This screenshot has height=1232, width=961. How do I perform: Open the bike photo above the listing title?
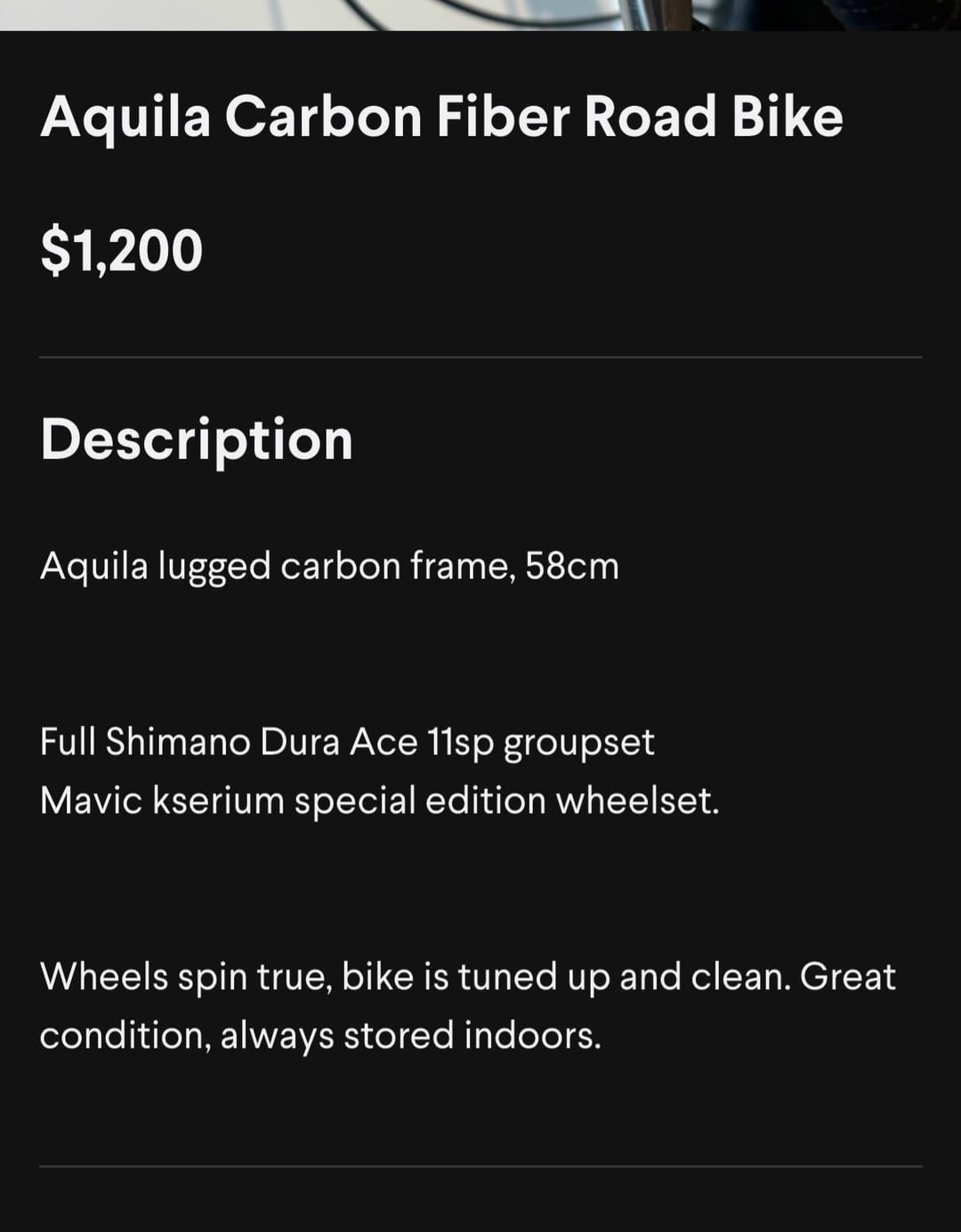pyautogui.click(x=480, y=15)
